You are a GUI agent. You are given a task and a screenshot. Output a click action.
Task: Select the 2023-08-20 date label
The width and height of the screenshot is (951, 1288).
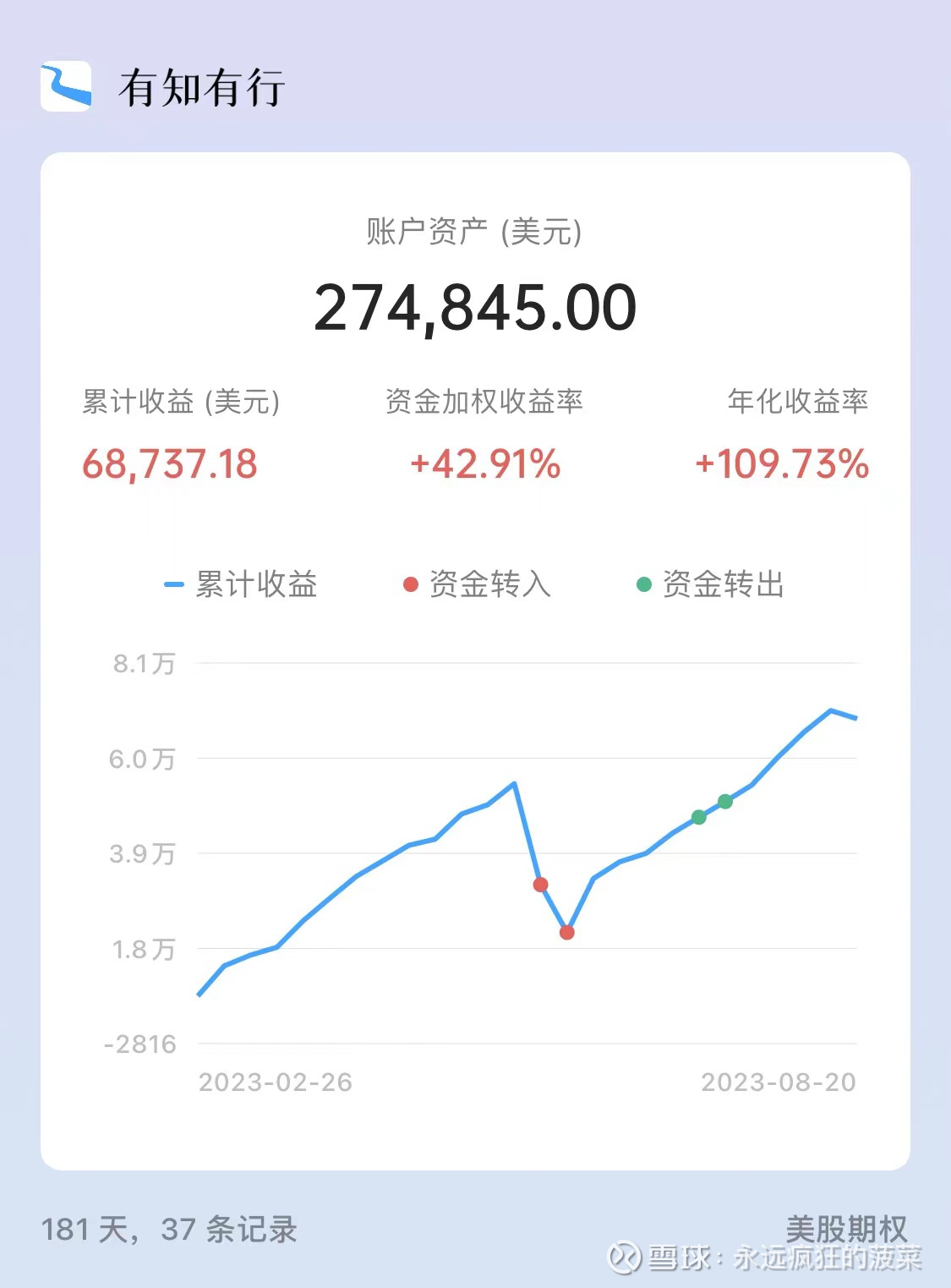click(x=779, y=1082)
